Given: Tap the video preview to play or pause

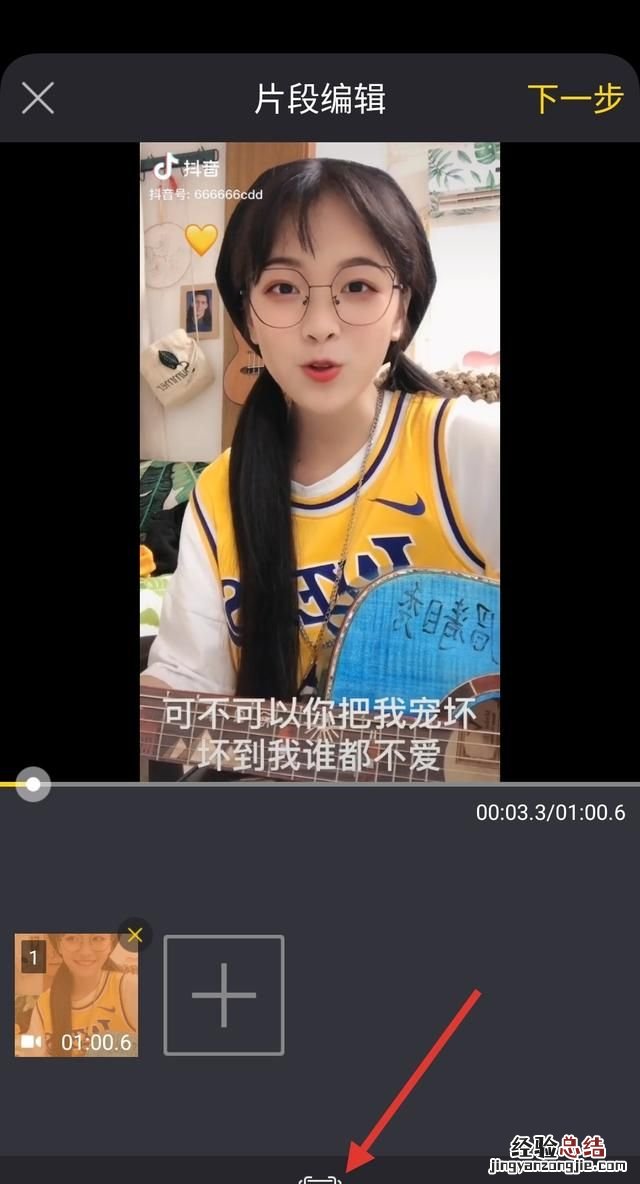Looking at the screenshot, I should (319, 461).
